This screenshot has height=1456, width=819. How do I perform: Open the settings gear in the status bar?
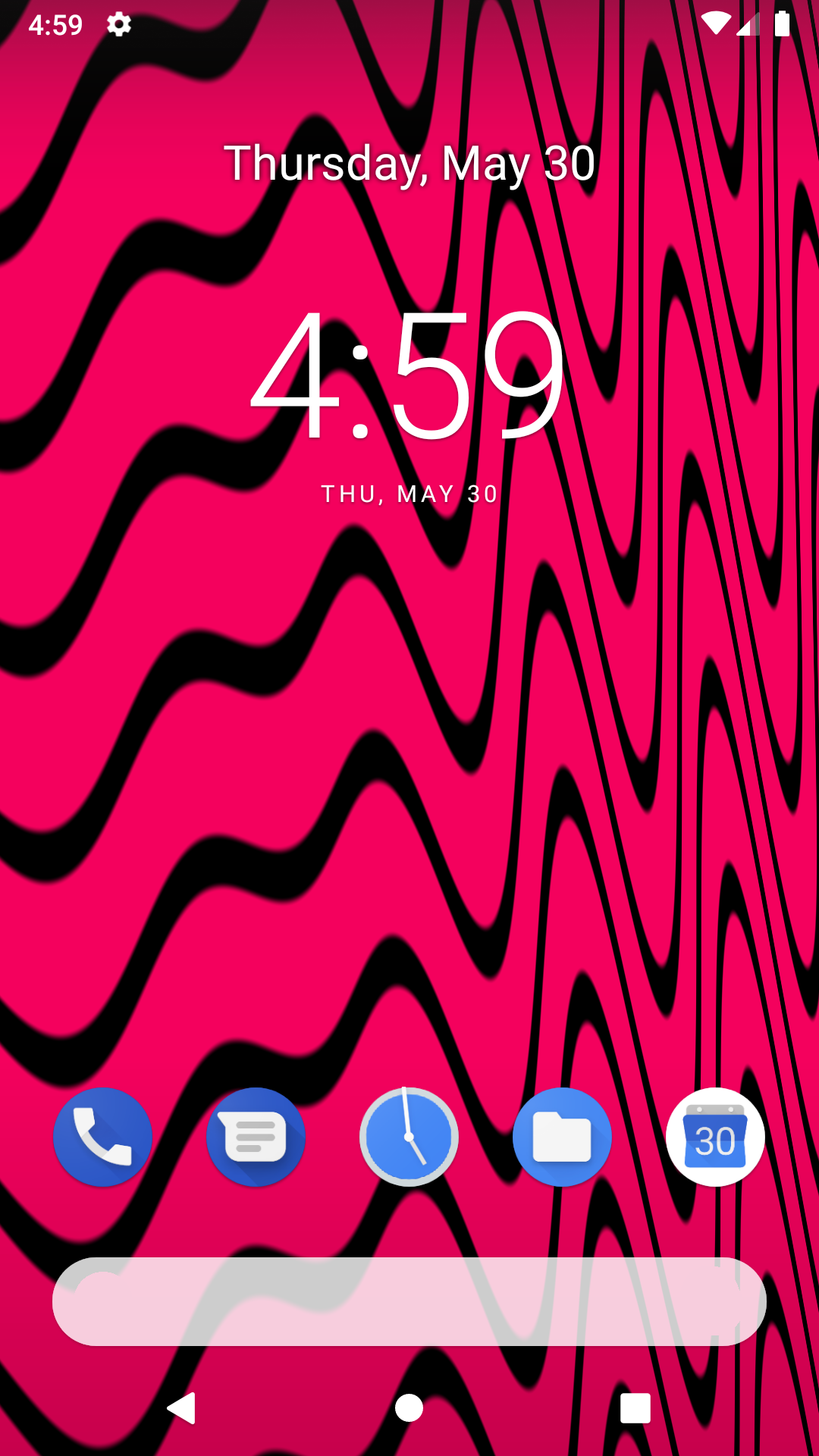(x=121, y=24)
